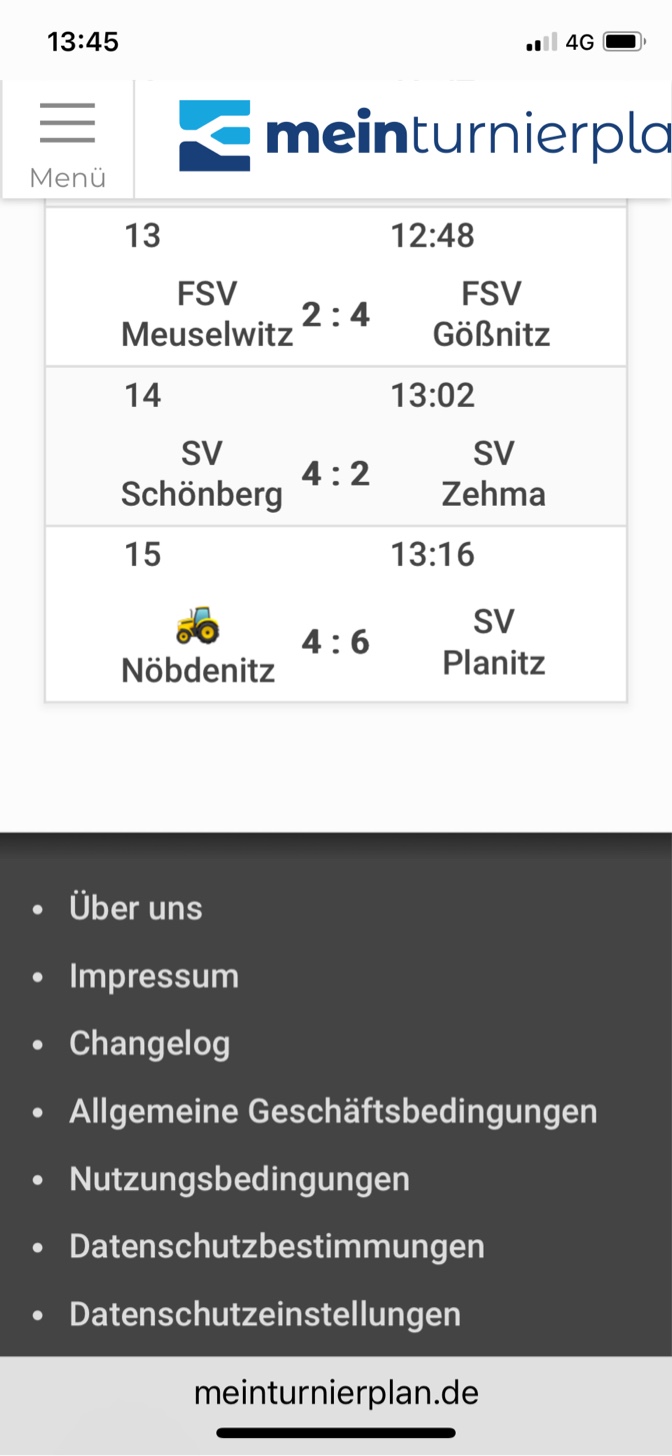Read the Nutzungsbedingungen

coord(240,1179)
